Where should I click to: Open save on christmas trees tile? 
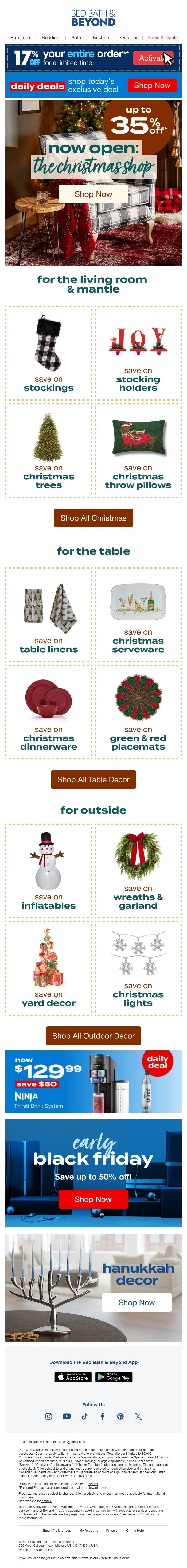click(x=49, y=450)
